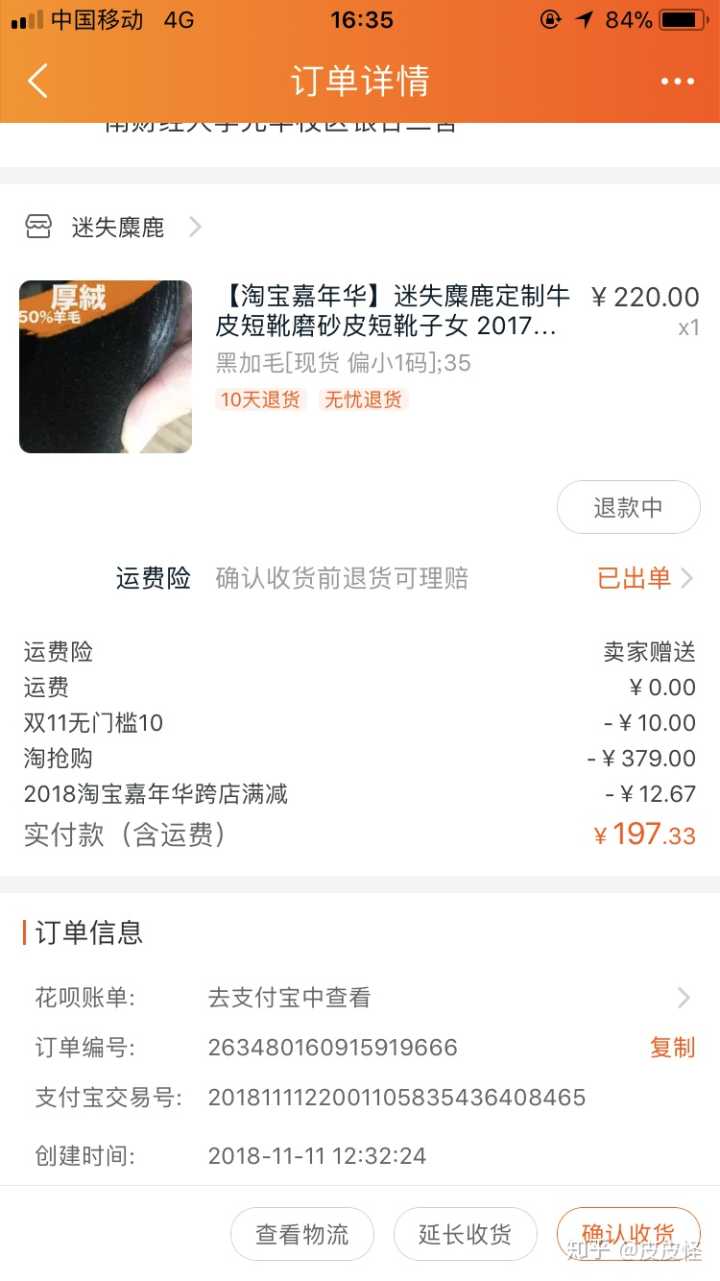The width and height of the screenshot is (720, 1281).
Task: Open 花呗账单 to view in Alipay
Action: [x=360, y=997]
